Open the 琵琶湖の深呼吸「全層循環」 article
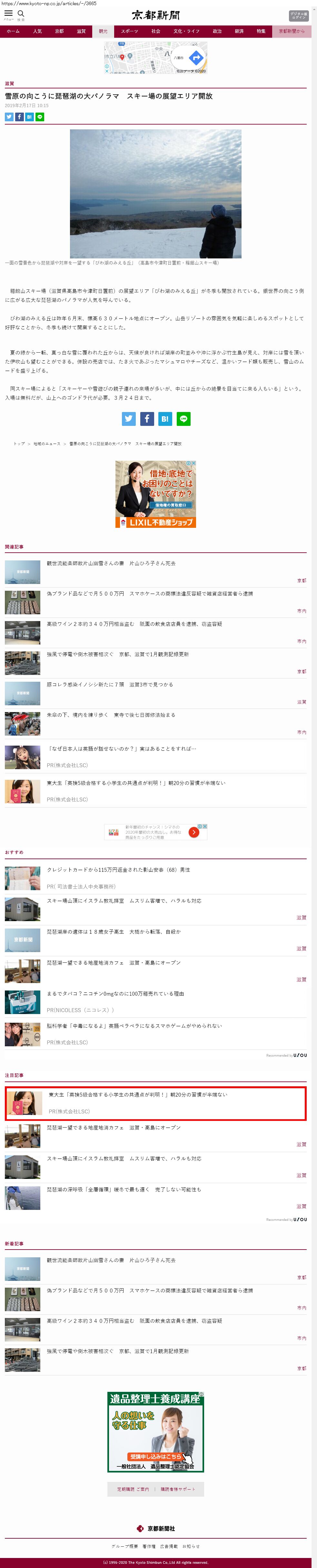Image resolution: width=317 pixels, height=1568 pixels. [x=124, y=1189]
